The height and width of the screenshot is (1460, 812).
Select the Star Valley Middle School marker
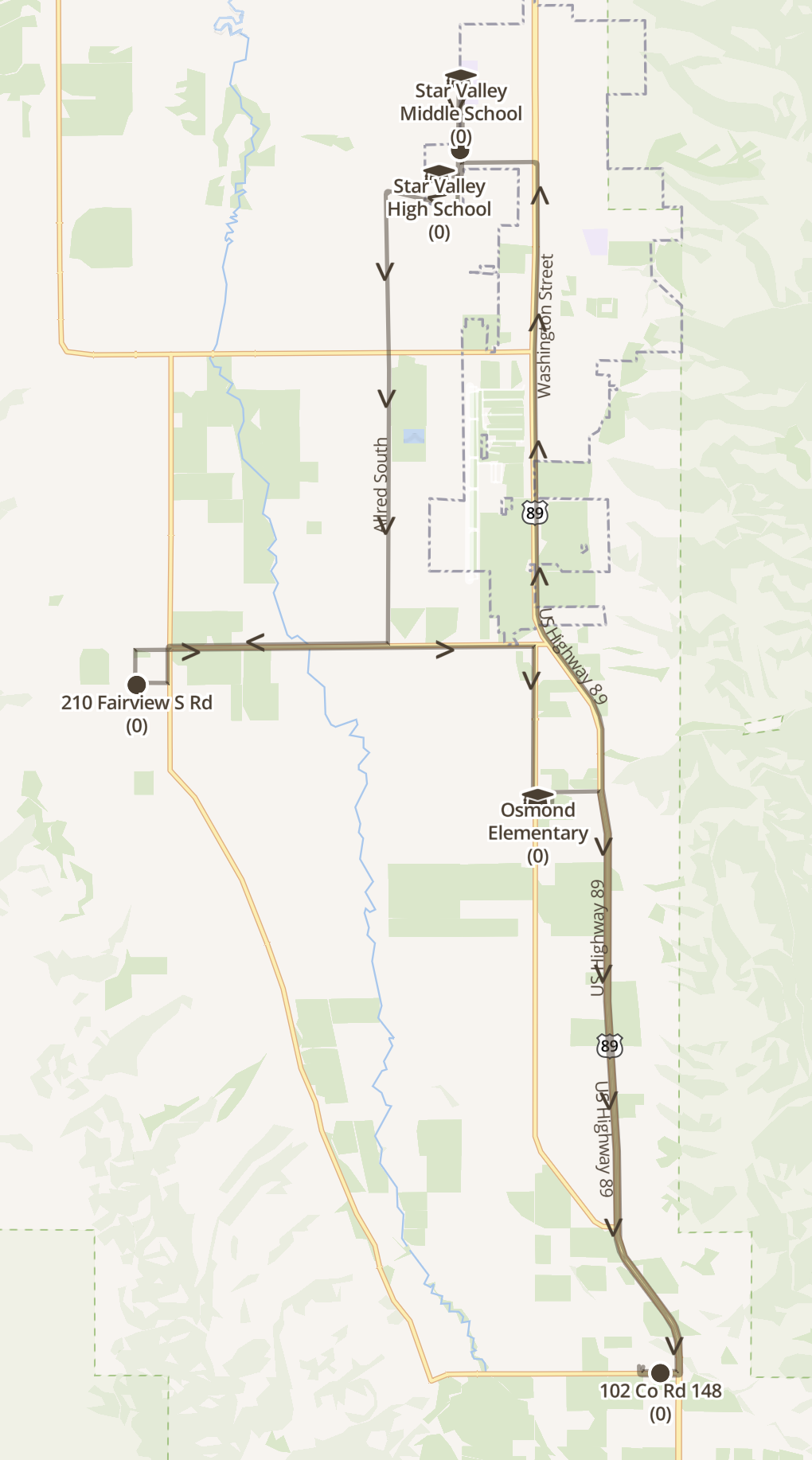[x=460, y=76]
